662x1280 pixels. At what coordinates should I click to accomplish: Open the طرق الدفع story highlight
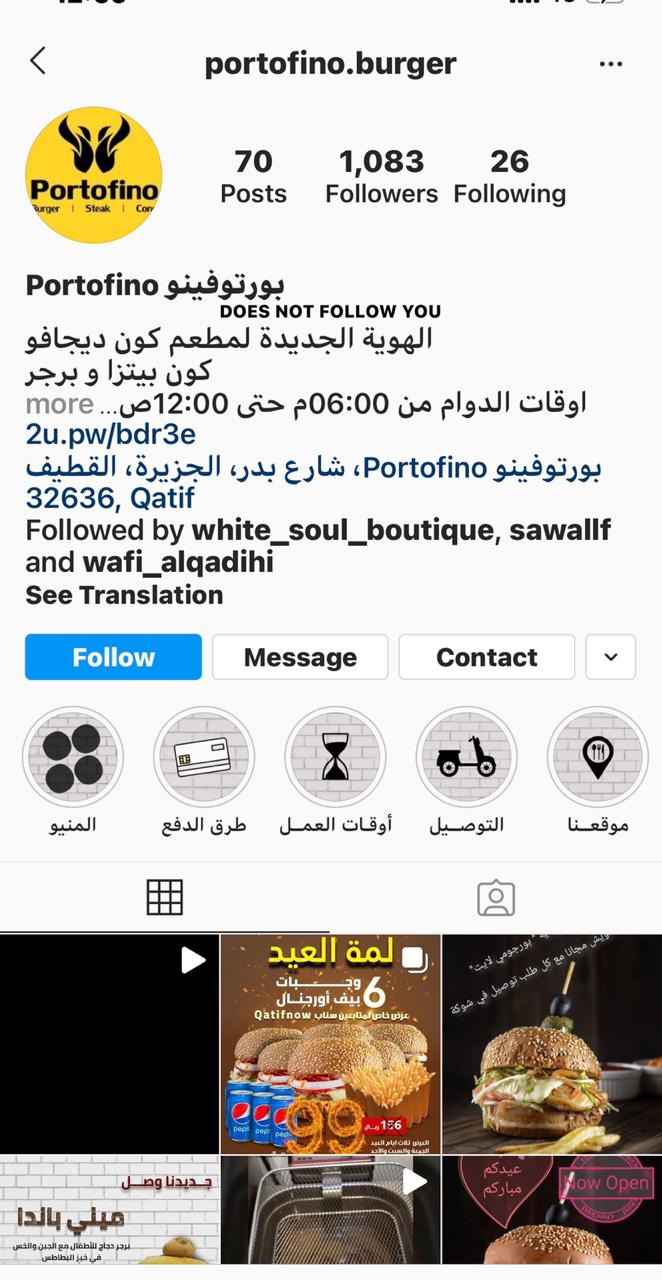(x=204, y=757)
